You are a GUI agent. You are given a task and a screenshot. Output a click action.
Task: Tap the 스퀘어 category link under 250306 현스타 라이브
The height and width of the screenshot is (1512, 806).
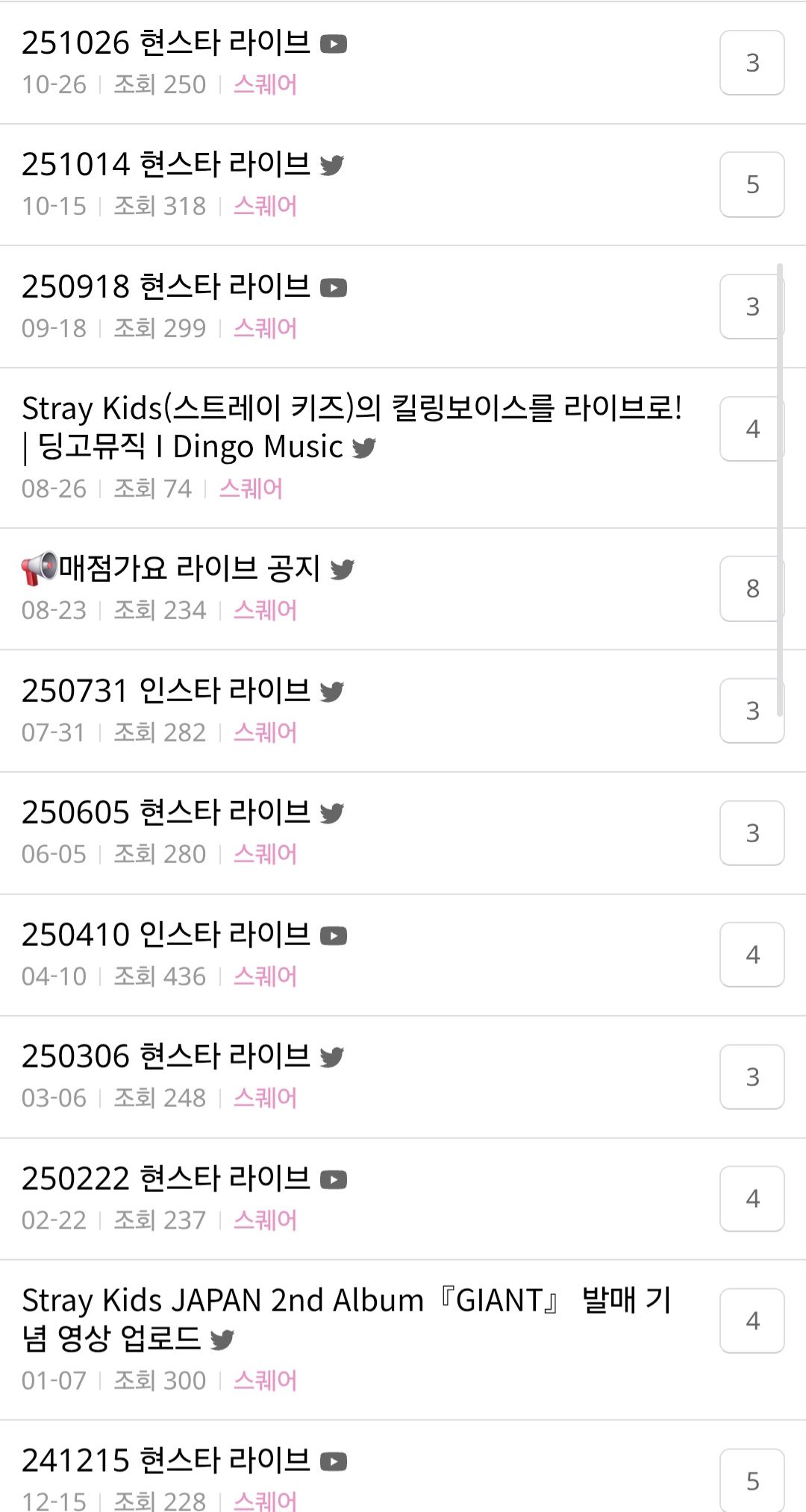[265, 1098]
